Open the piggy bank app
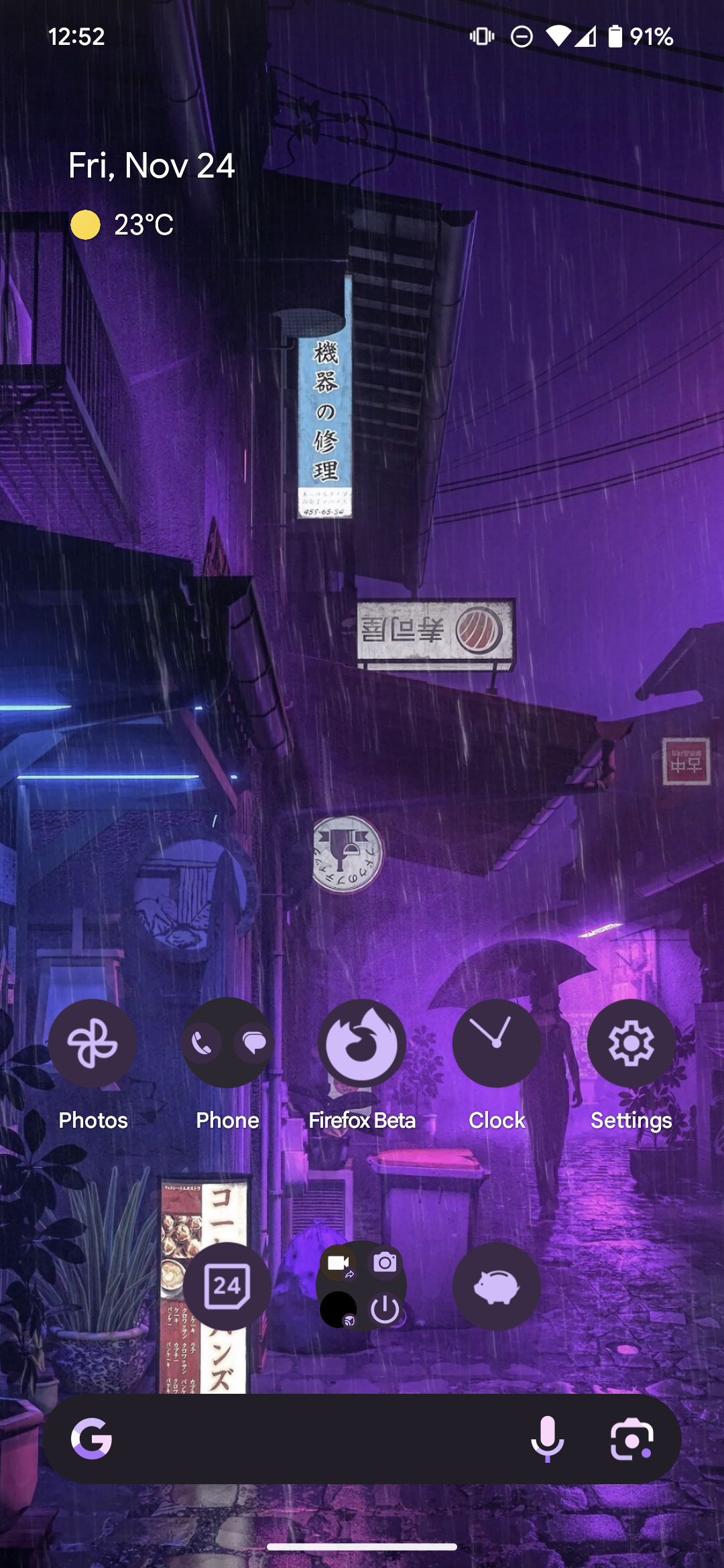The height and width of the screenshot is (1568, 724). click(x=497, y=1286)
